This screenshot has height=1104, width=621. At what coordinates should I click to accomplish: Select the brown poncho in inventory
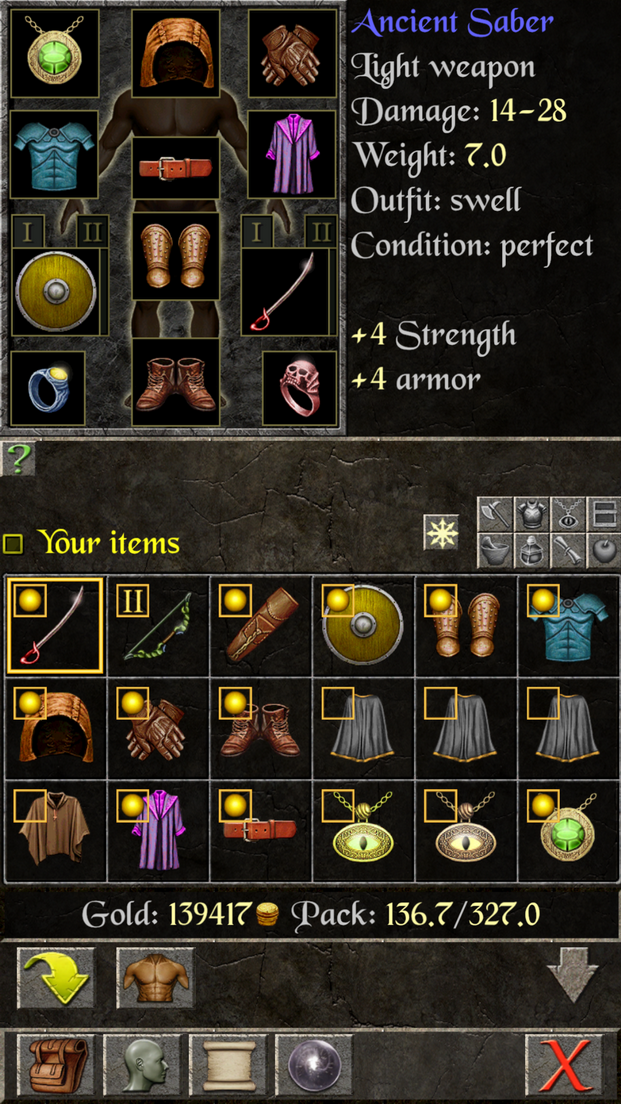[x=55, y=830]
